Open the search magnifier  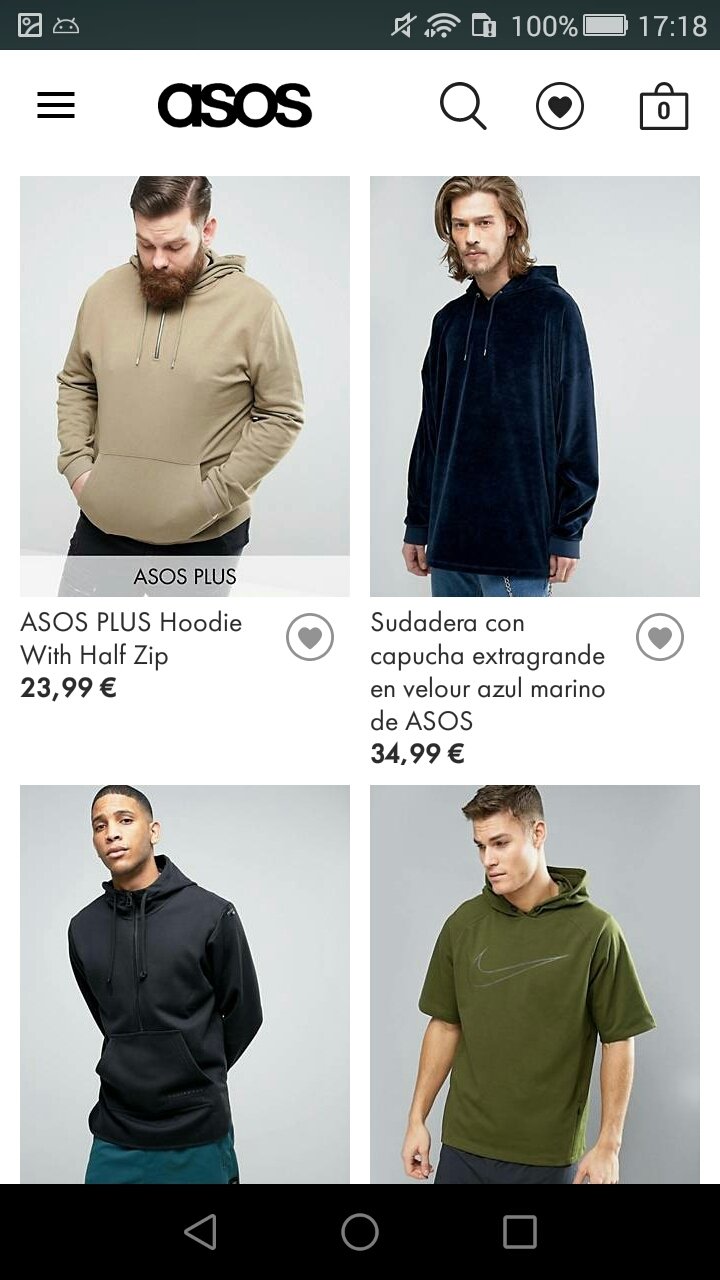coord(463,106)
